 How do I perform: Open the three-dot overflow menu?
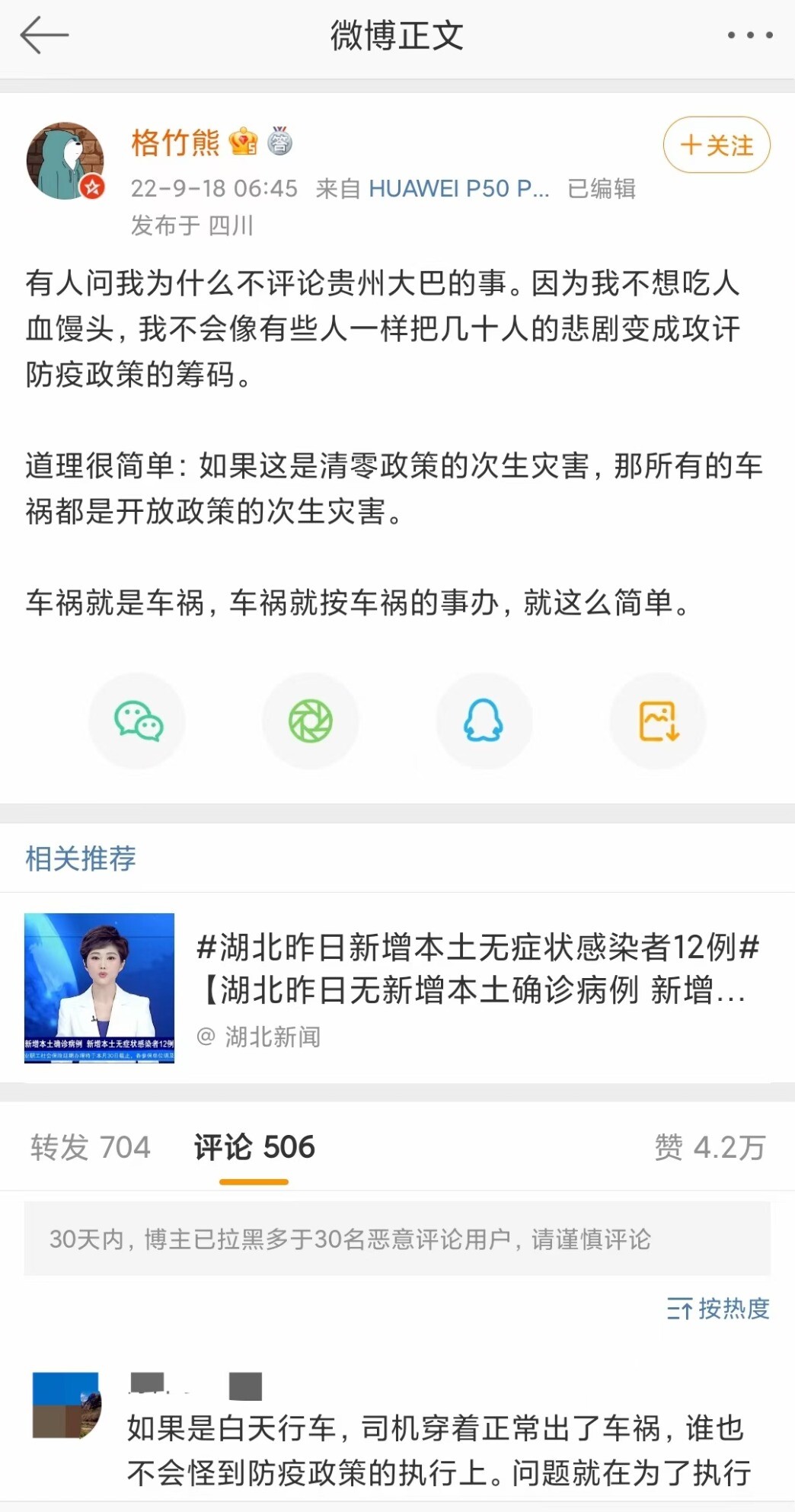[749, 36]
